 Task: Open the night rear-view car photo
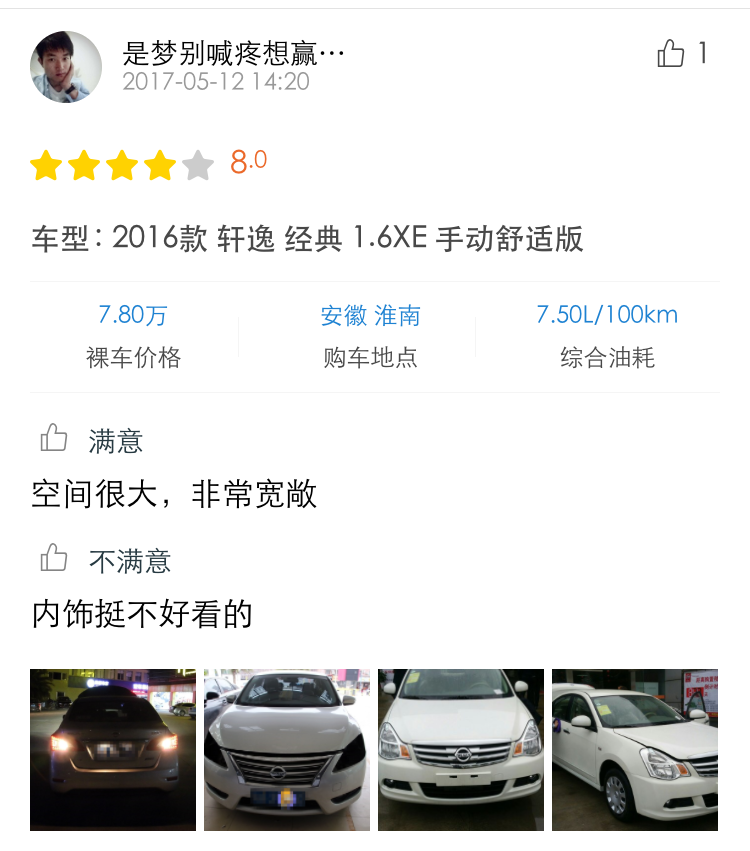tap(113, 749)
